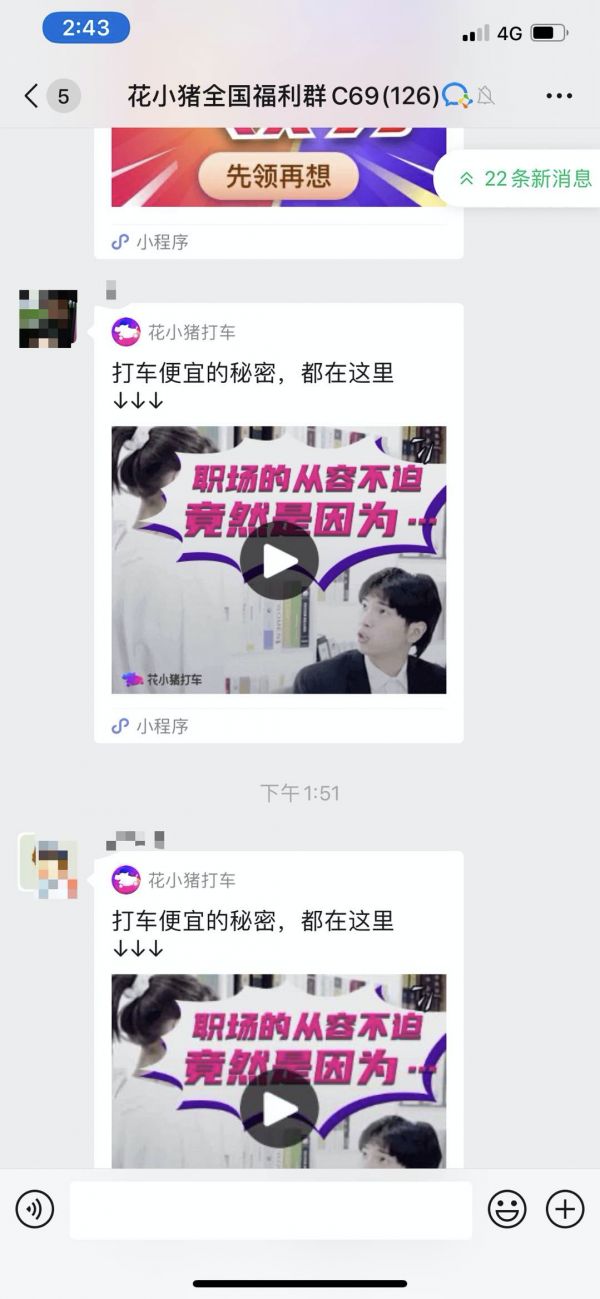Tap the message text field
The height and width of the screenshot is (1299, 600).
[x=270, y=1210]
